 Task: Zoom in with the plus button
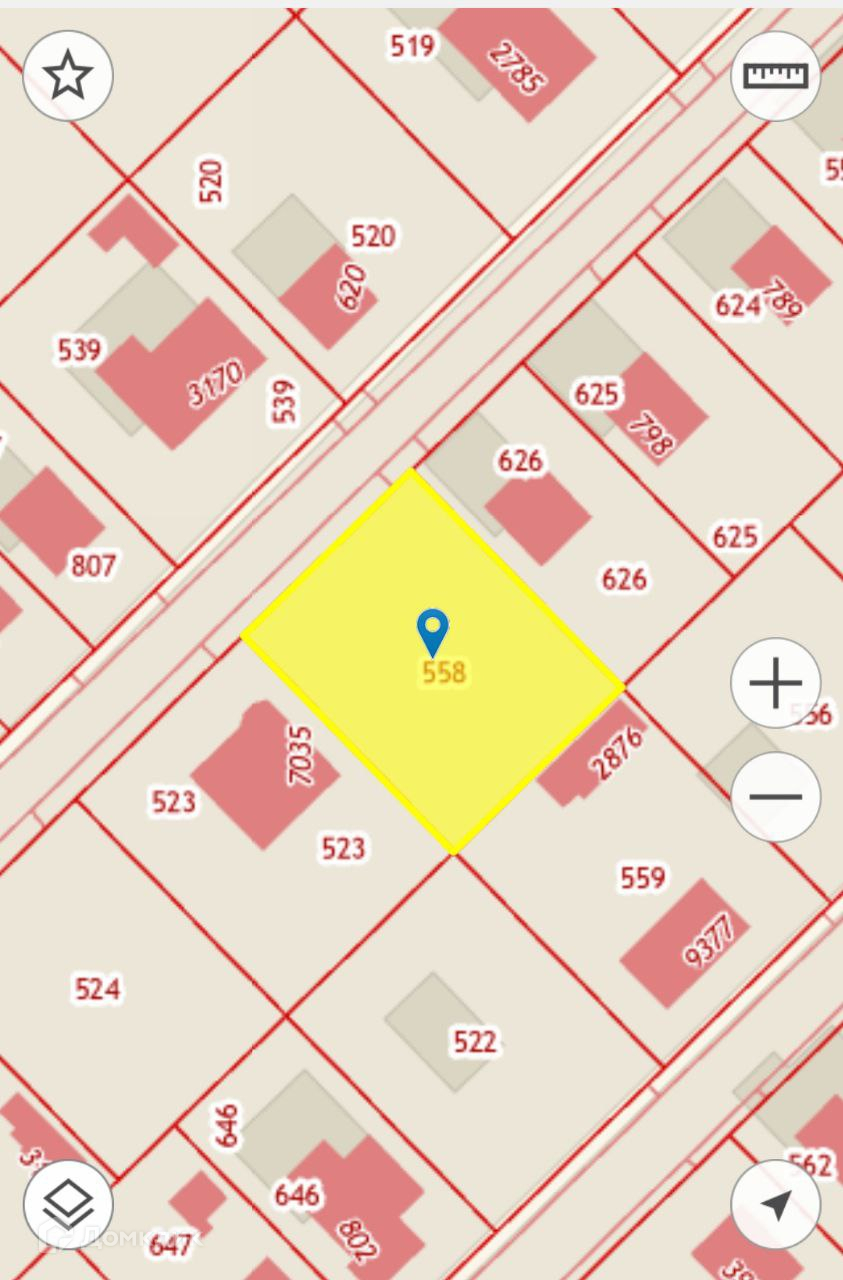pos(775,684)
